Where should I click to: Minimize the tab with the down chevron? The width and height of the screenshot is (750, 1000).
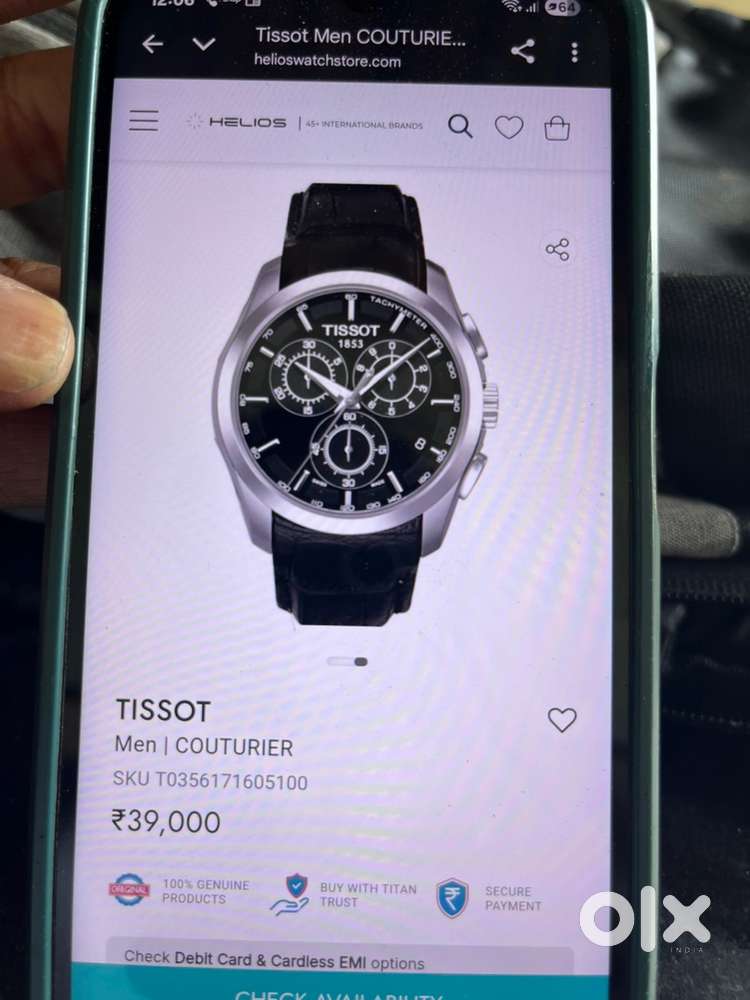click(x=204, y=44)
